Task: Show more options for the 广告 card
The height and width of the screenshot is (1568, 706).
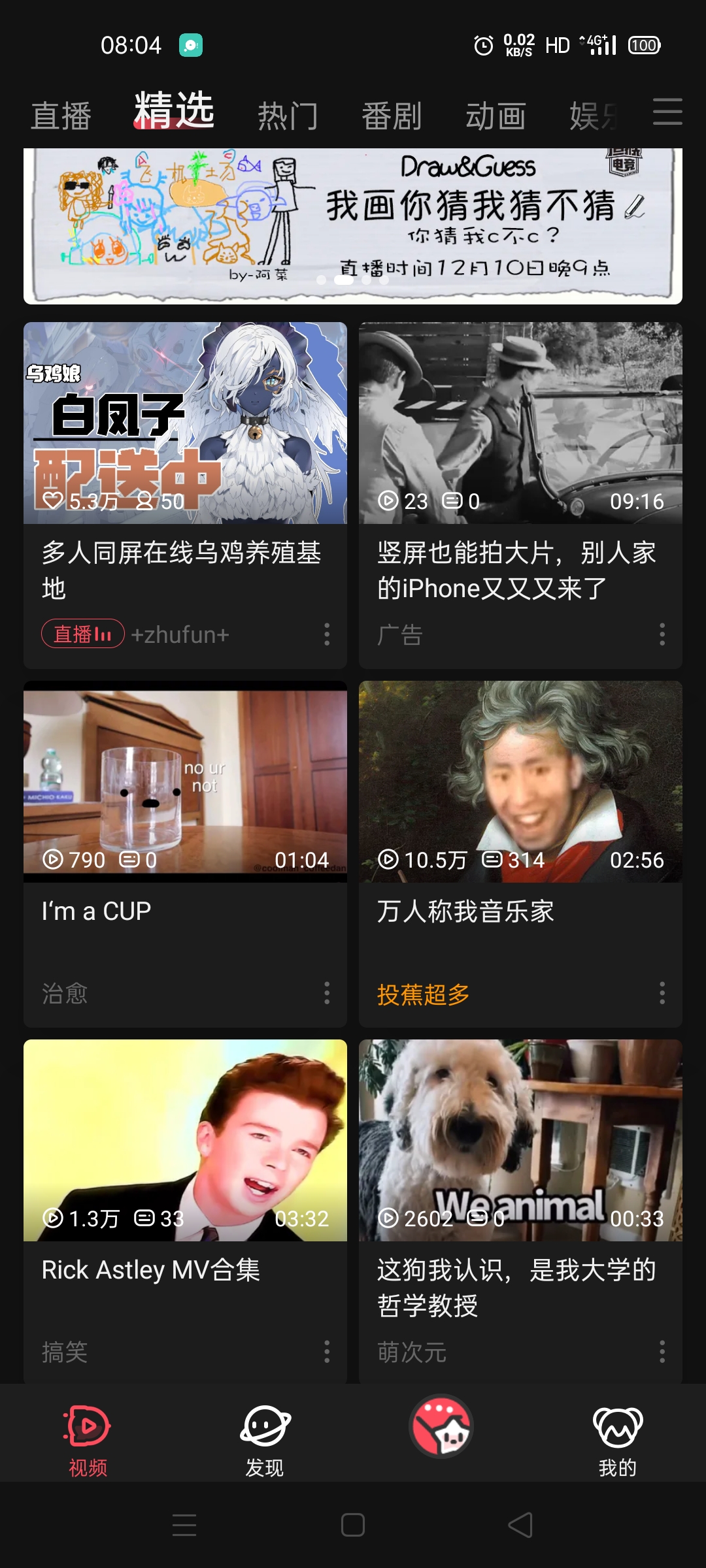Action: click(x=662, y=634)
